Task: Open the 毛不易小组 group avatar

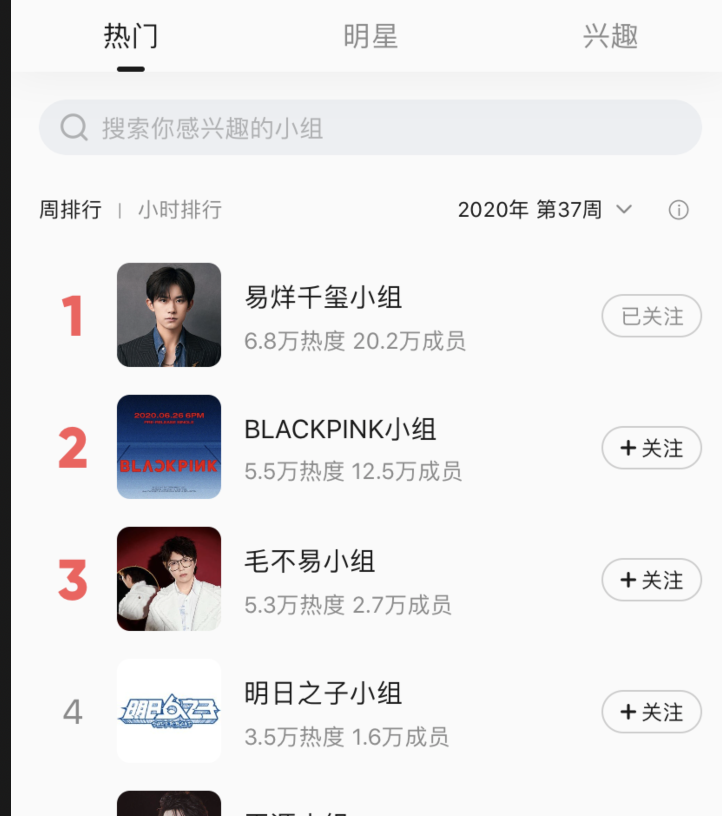Action: click(168, 579)
